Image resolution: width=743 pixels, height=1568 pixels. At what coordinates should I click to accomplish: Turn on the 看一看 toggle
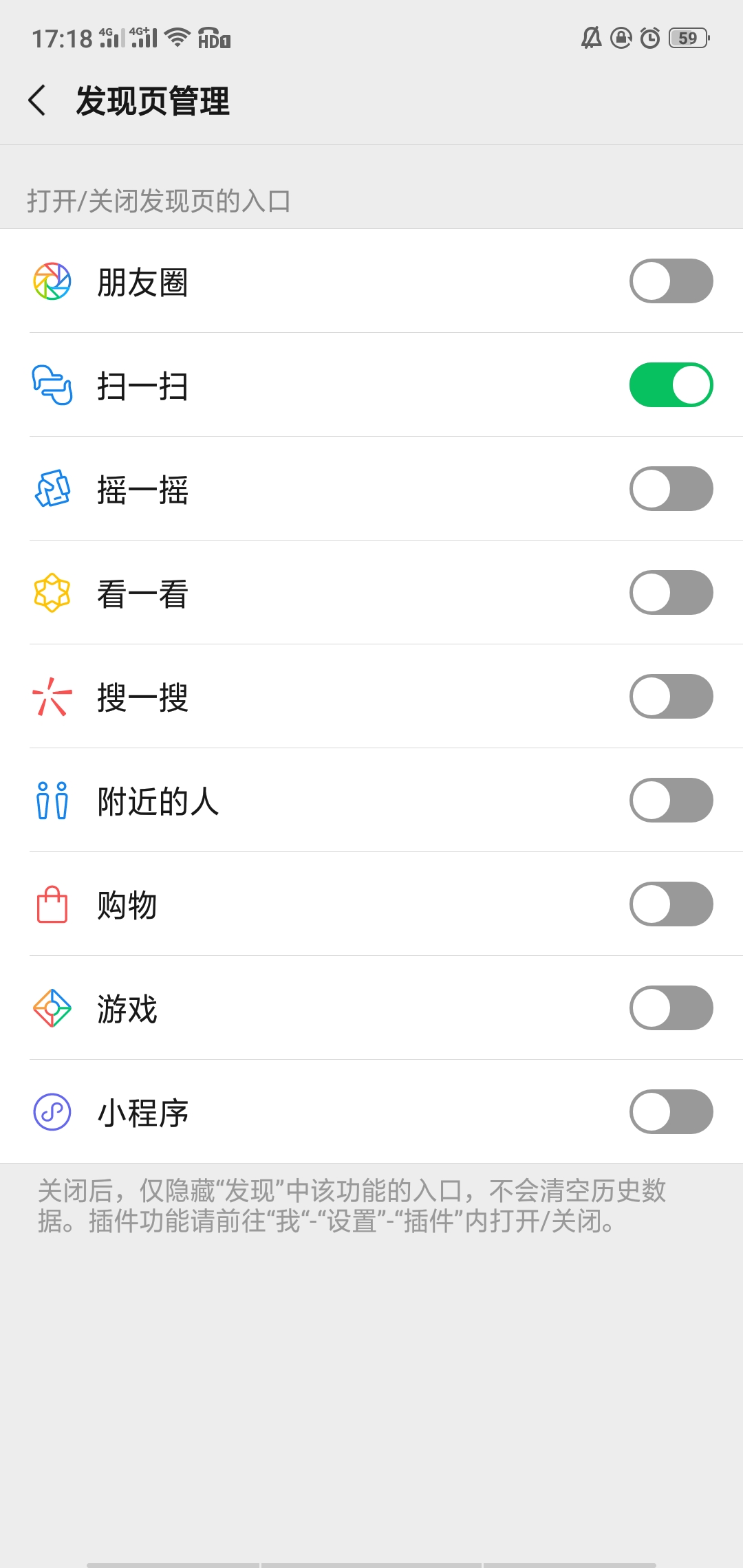click(x=671, y=592)
